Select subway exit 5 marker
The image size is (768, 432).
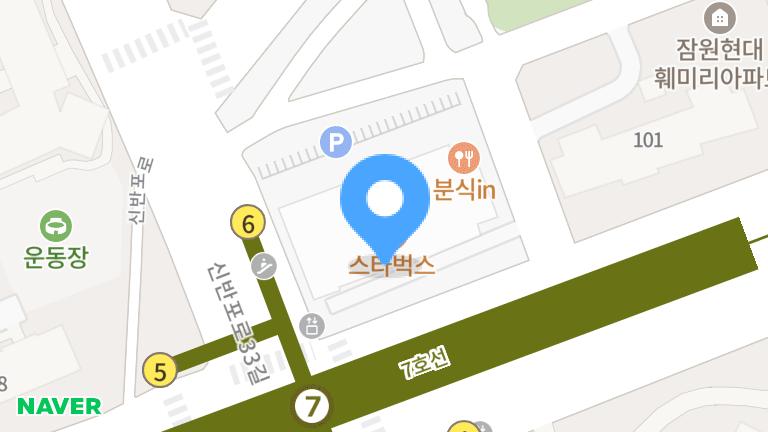pos(160,371)
